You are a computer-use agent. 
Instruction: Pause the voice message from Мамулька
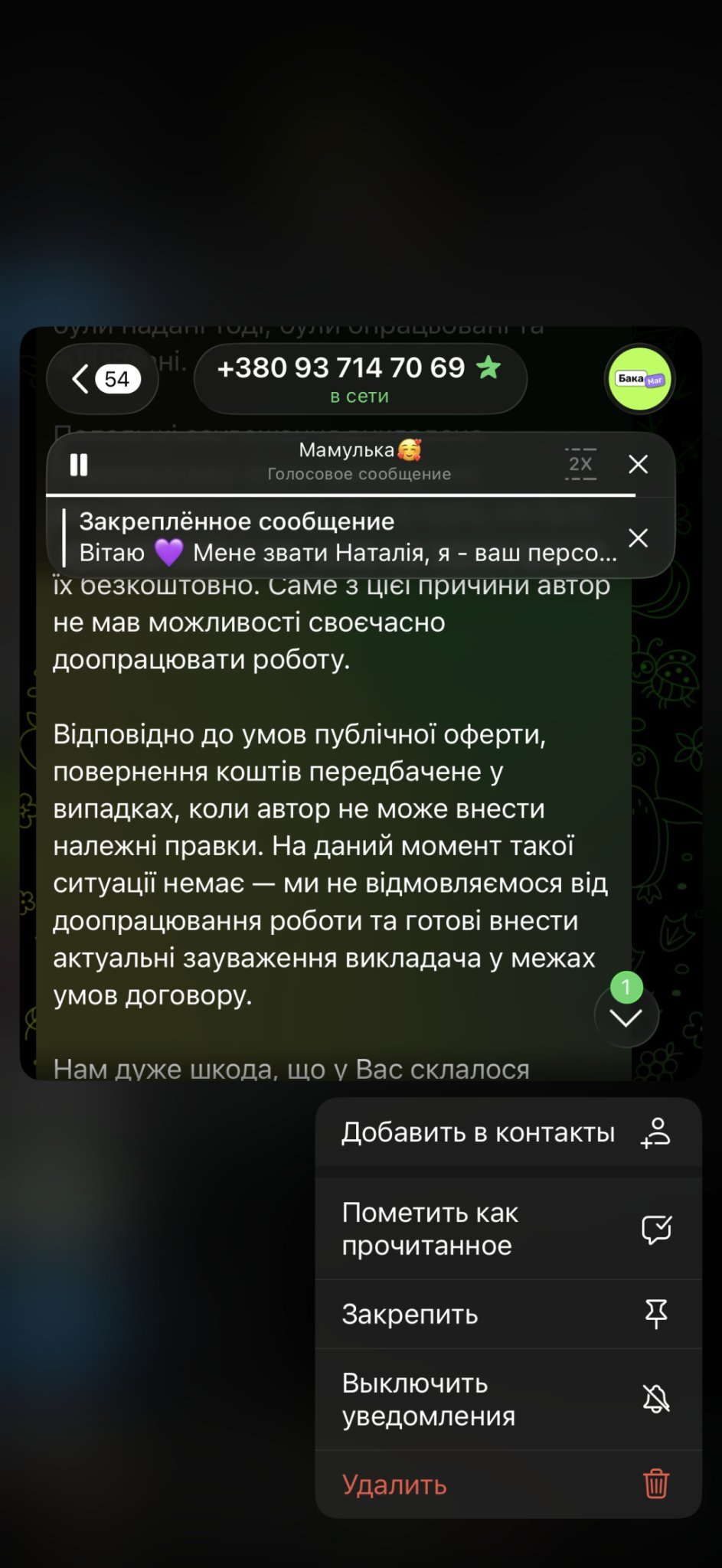(x=79, y=465)
